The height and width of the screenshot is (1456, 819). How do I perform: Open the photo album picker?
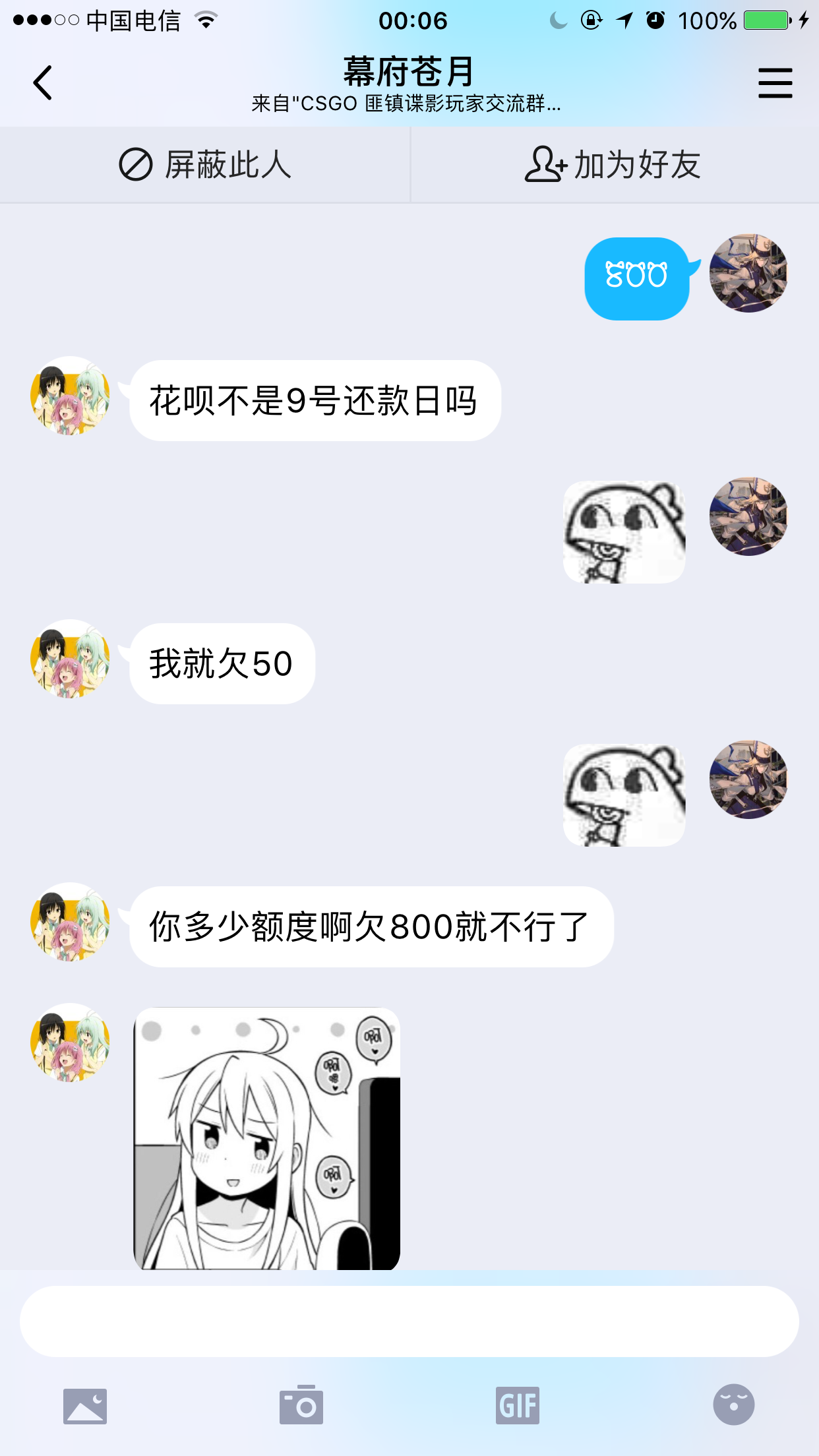tap(85, 1405)
